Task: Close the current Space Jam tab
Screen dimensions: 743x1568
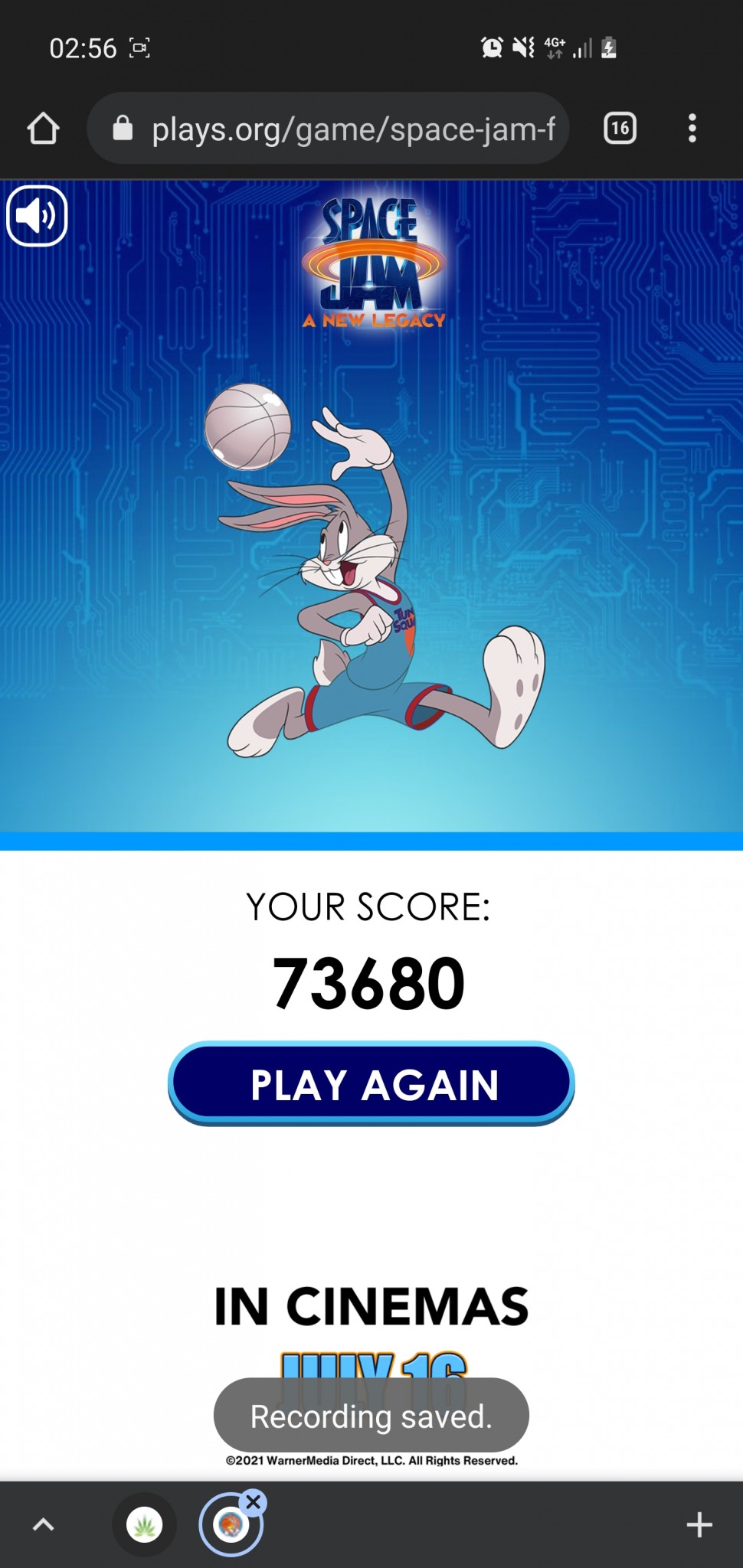Action: 254,1502
